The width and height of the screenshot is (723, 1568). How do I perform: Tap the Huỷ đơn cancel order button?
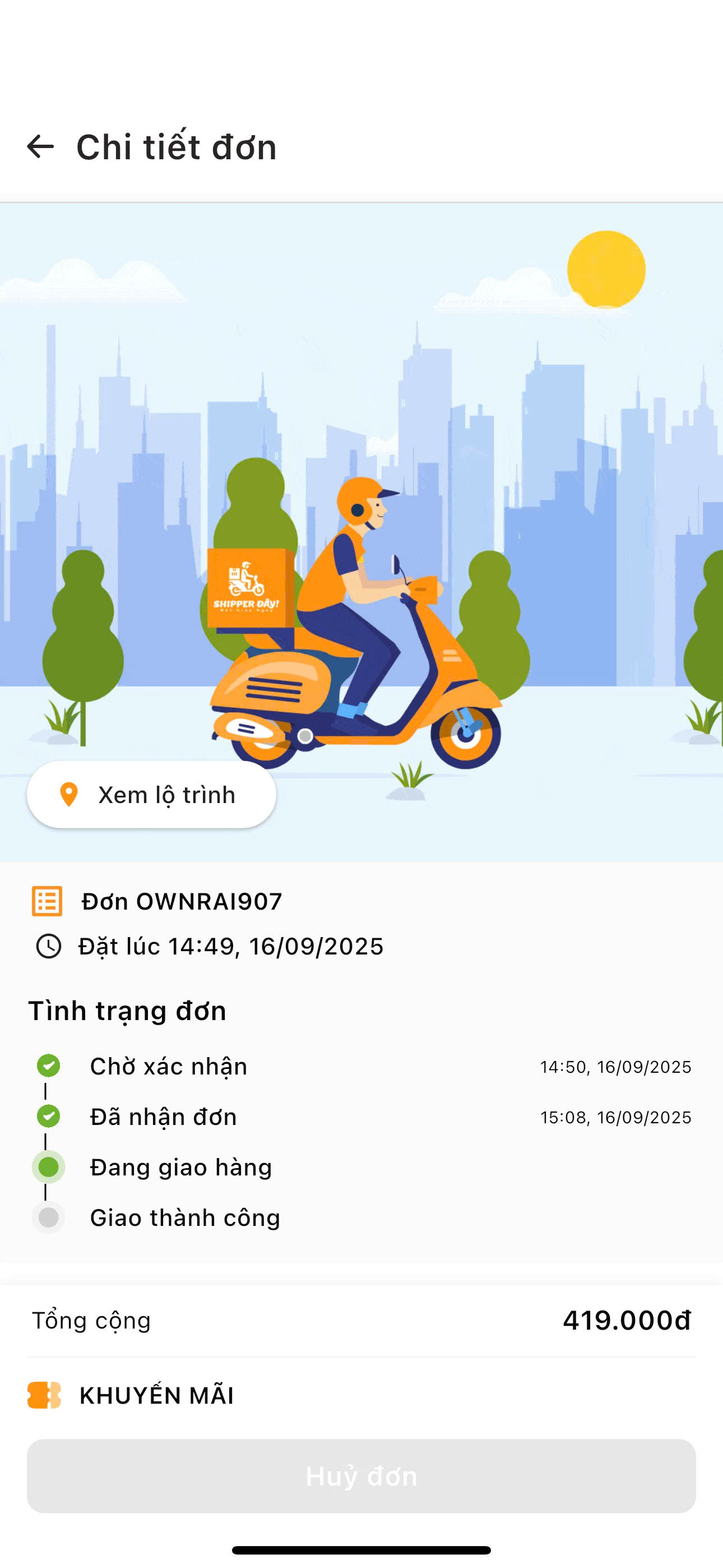pyautogui.click(x=361, y=1475)
